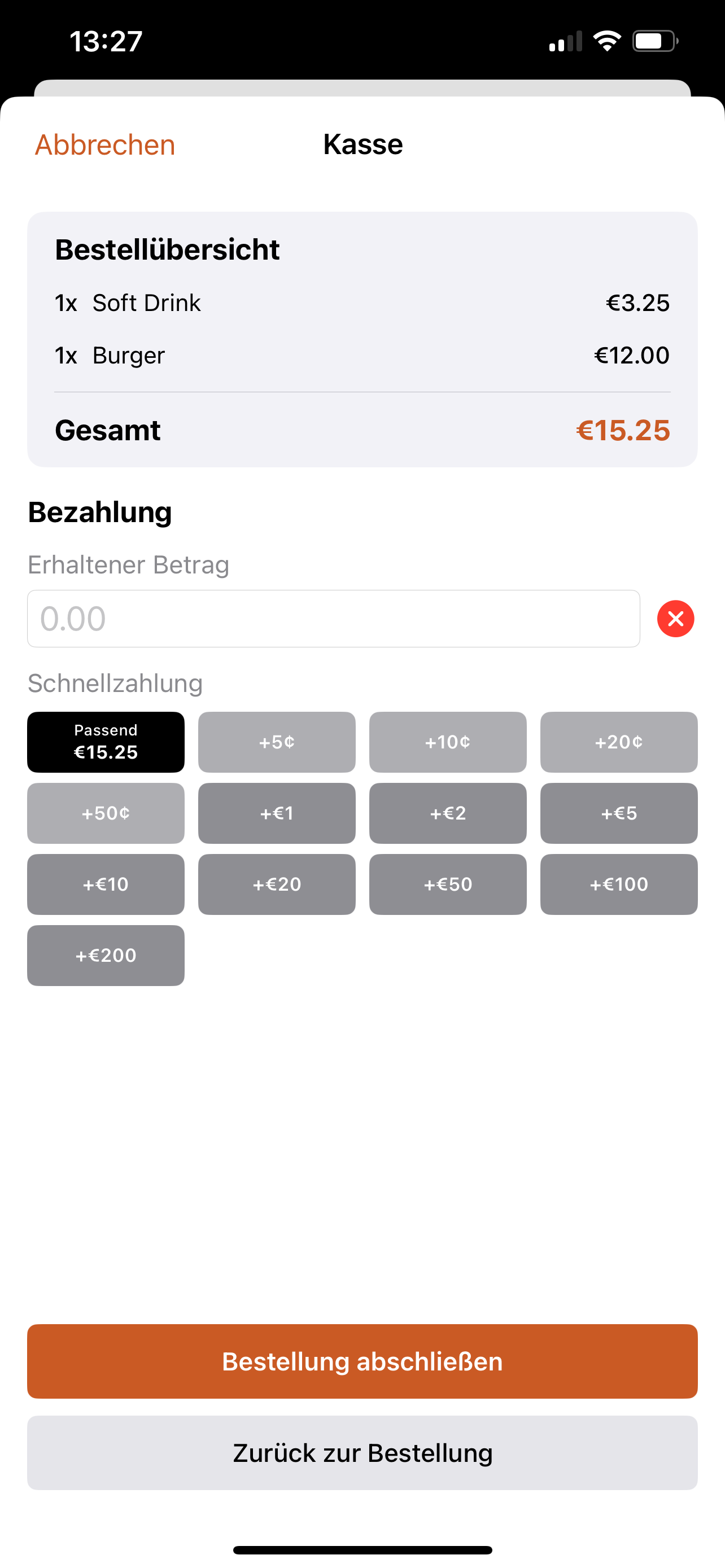Add +€50 to the payment
This screenshot has height=1568, width=725.
pyautogui.click(x=447, y=884)
